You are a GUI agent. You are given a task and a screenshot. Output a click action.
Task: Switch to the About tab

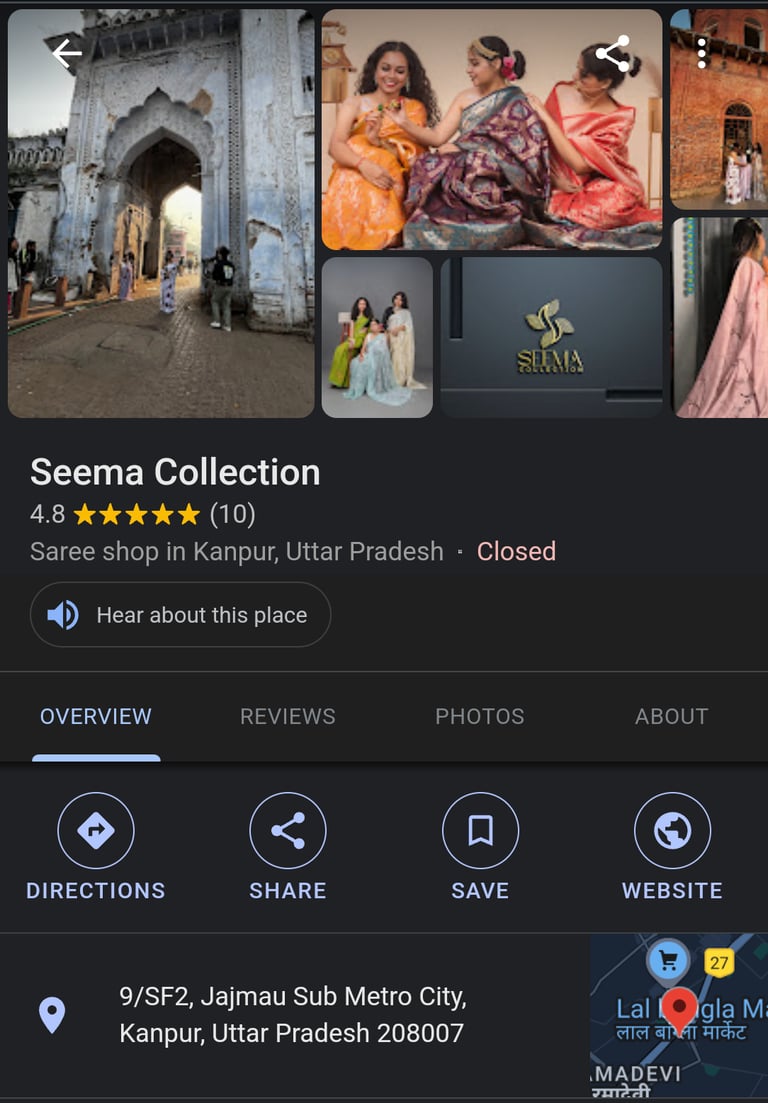pyautogui.click(x=671, y=716)
